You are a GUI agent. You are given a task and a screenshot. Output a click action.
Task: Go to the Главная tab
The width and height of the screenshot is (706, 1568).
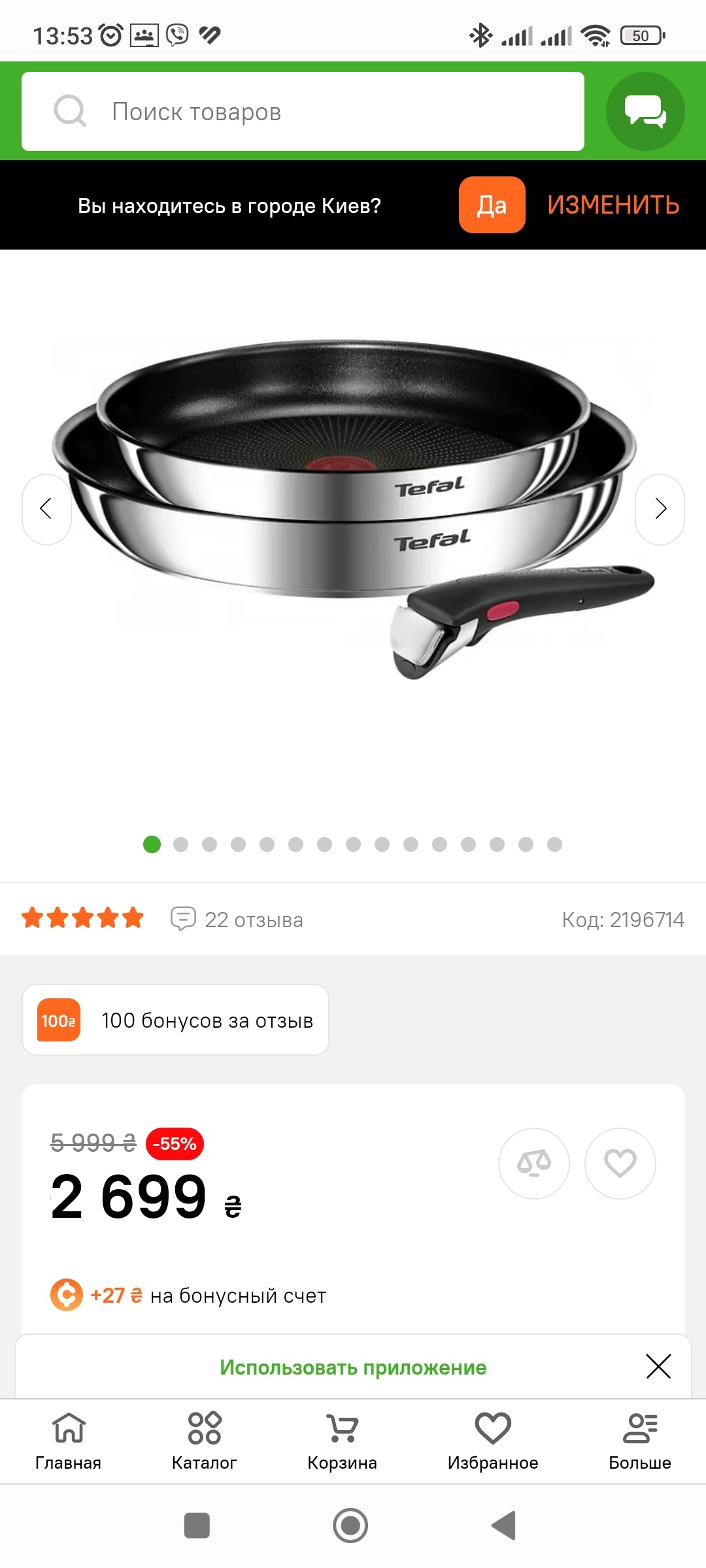pyautogui.click(x=69, y=1441)
